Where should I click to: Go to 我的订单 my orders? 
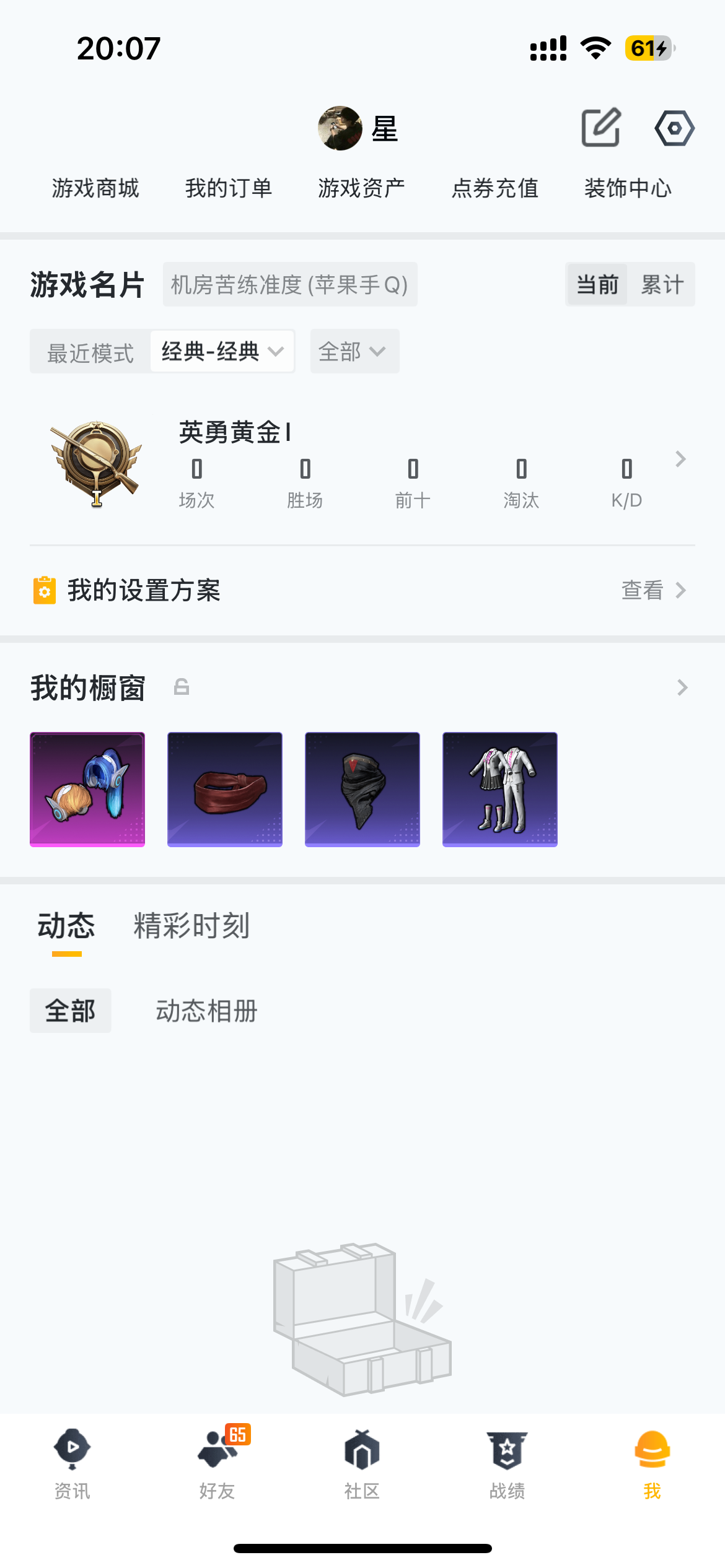229,188
